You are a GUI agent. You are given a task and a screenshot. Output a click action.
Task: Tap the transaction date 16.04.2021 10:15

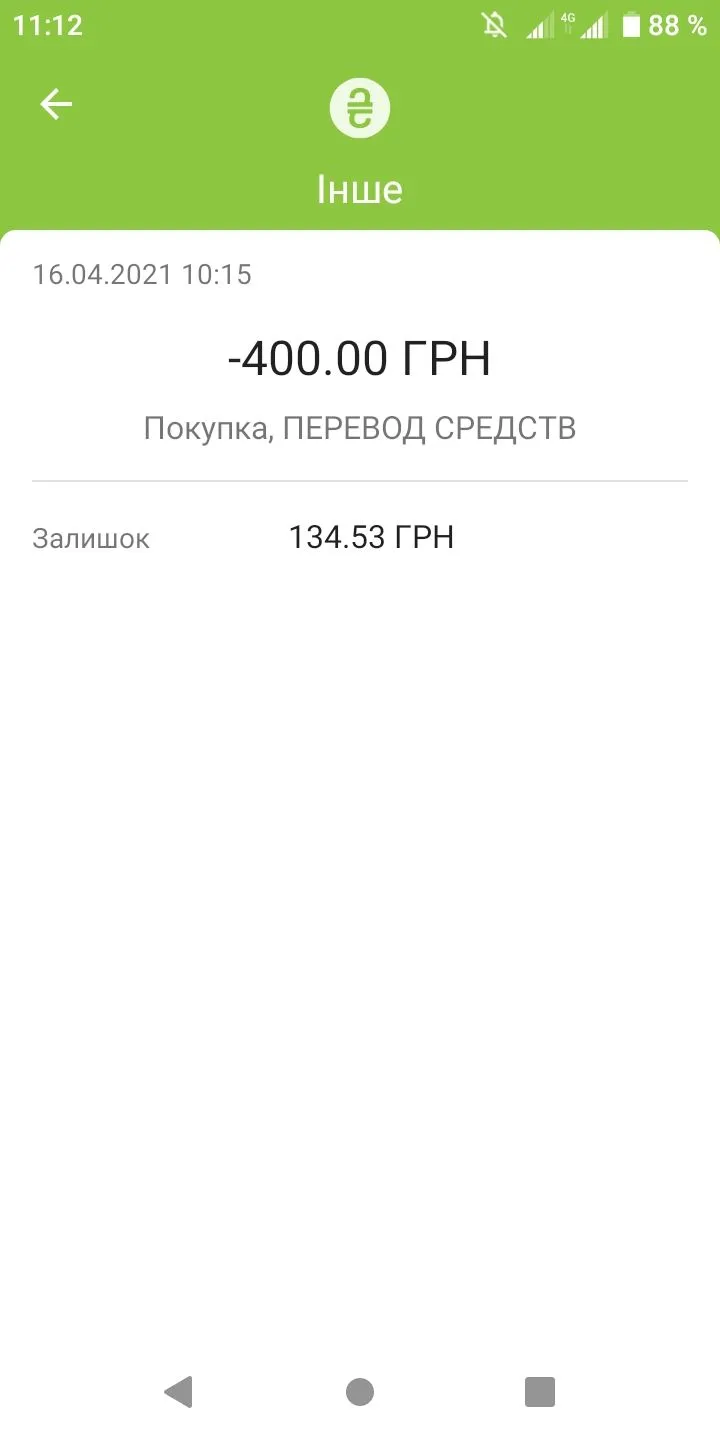pyautogui.click(x=141, y=275)
